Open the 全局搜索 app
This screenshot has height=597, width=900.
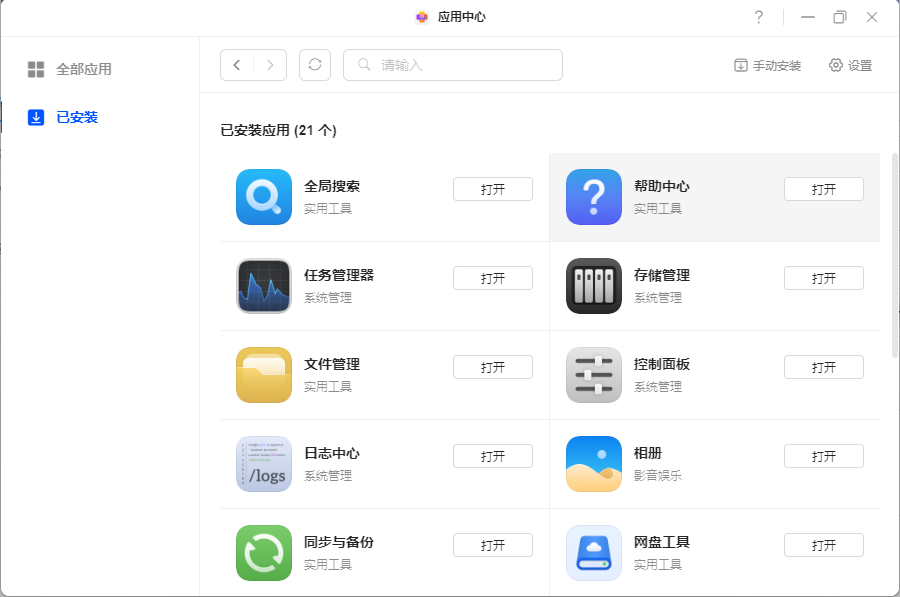pos(492,189)
